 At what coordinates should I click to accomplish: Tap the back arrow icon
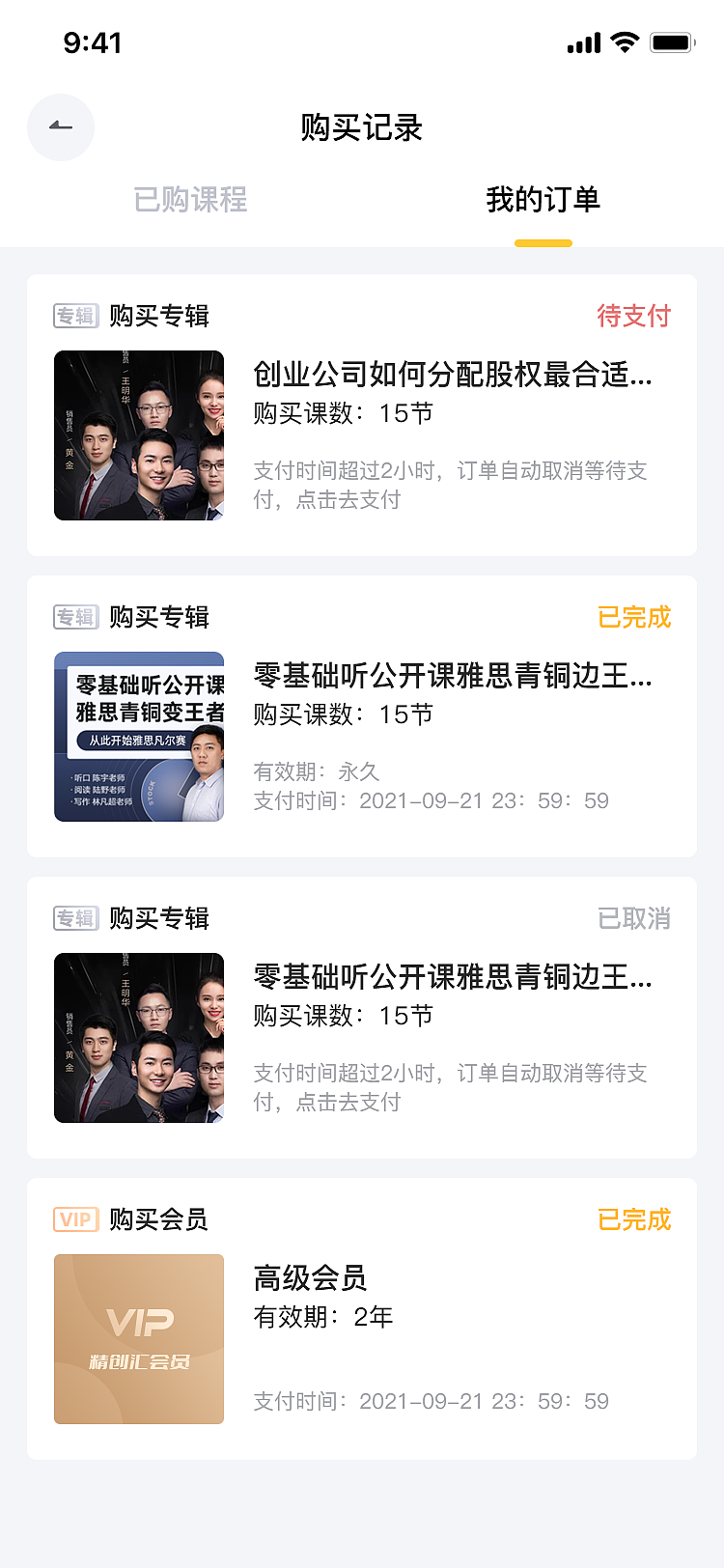pyautogui.click(x=61, y=127)
